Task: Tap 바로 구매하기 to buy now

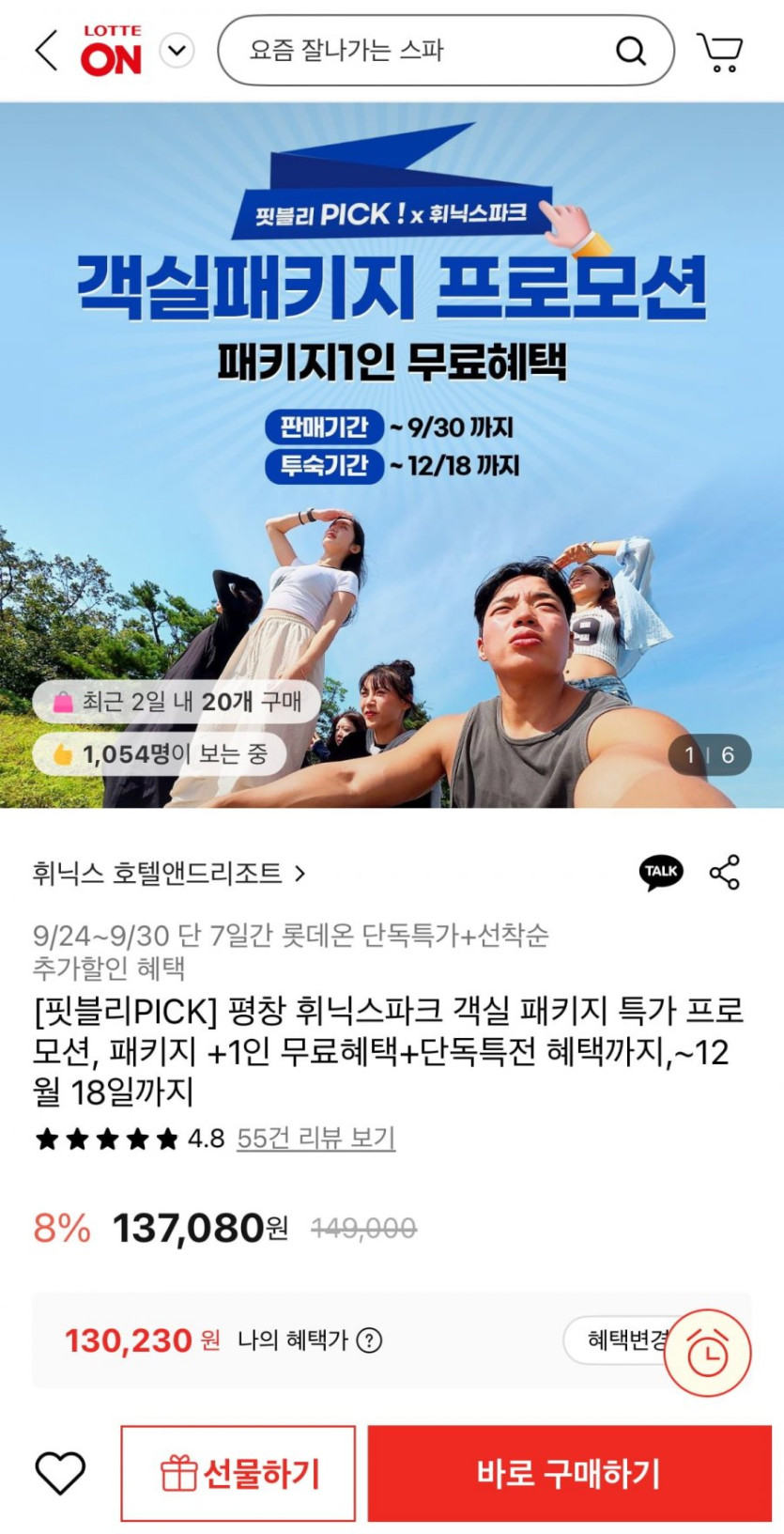Action: point(569,1473)
